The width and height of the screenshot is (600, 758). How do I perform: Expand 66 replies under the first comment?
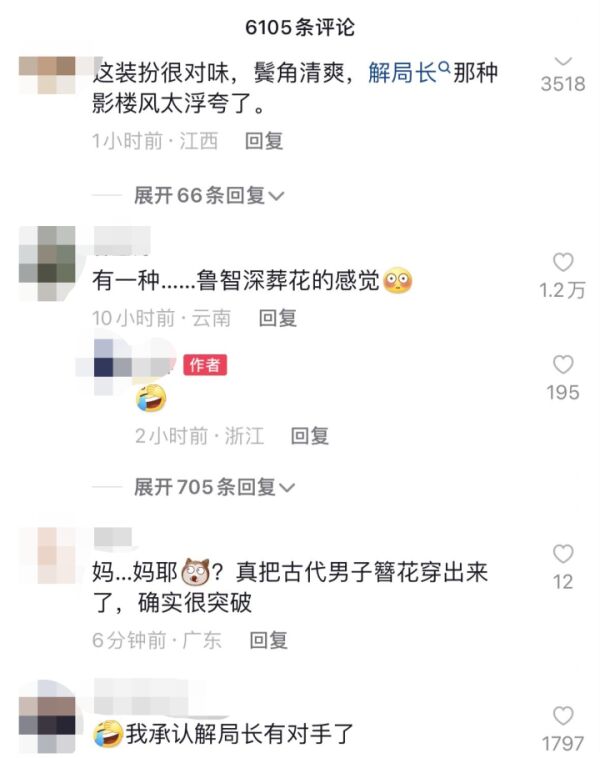tap(208, 196)
